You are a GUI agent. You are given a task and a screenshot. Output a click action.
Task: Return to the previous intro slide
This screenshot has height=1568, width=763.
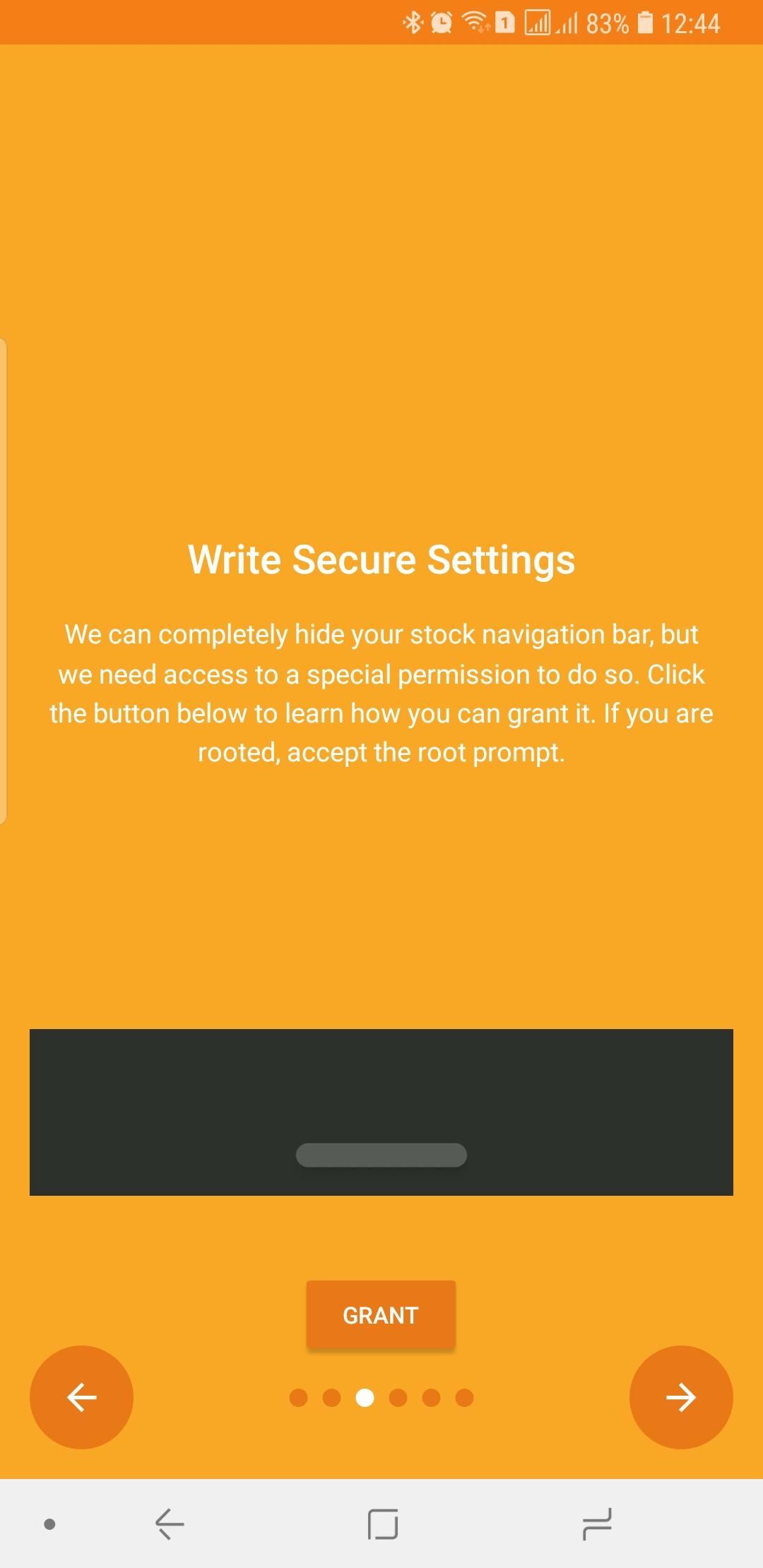(x=81, y=1397)
